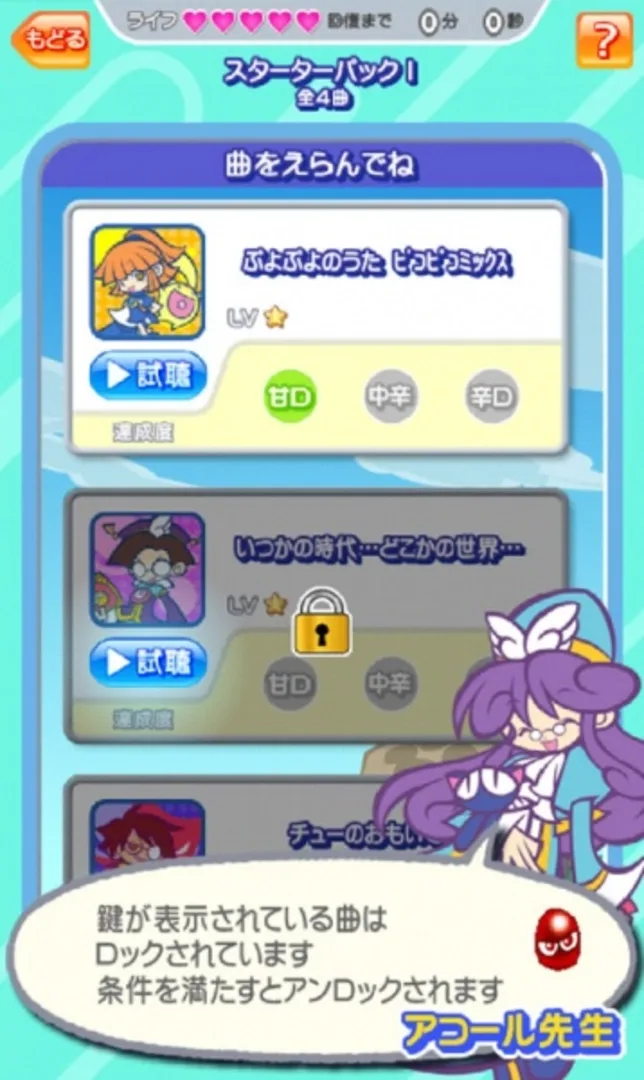Tap the もどる back button

pos(50,38)
